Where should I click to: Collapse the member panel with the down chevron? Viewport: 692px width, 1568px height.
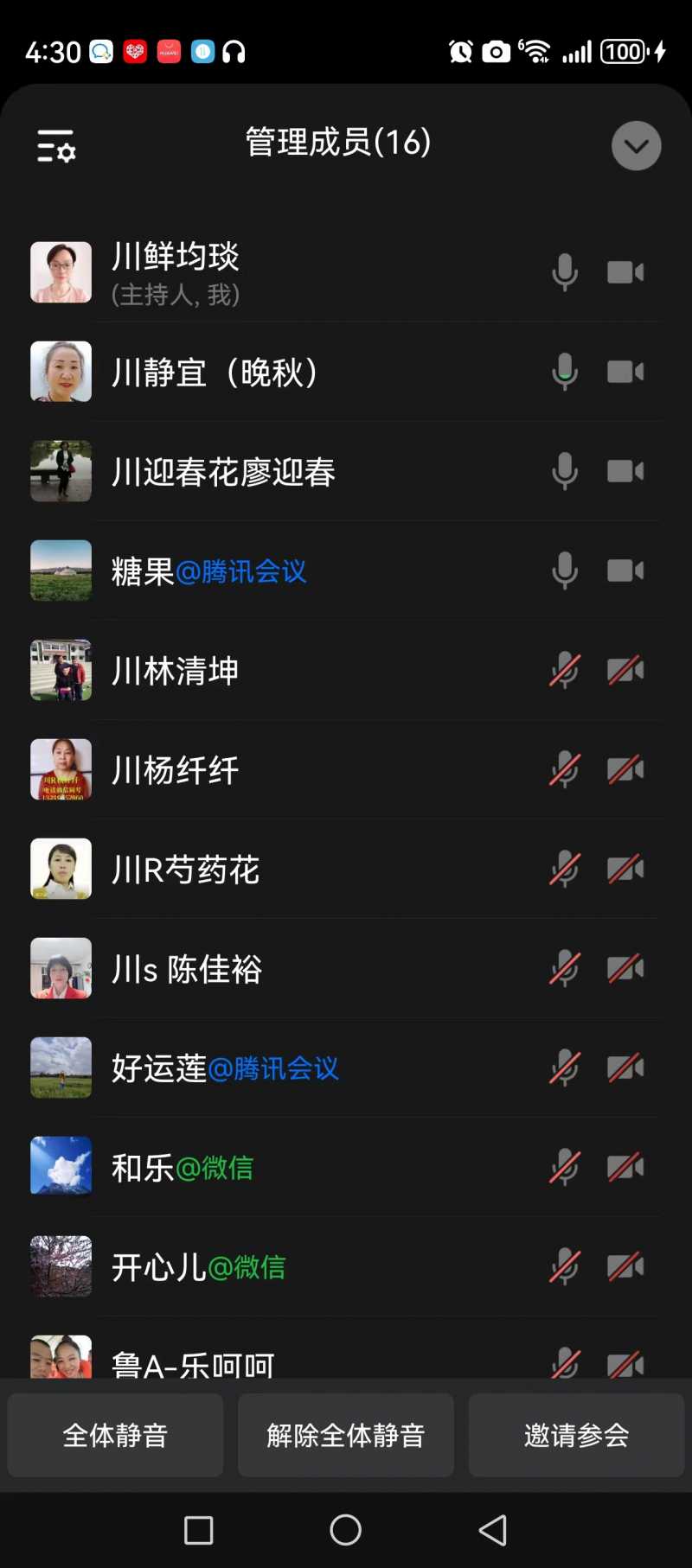[x=636, y=146]
